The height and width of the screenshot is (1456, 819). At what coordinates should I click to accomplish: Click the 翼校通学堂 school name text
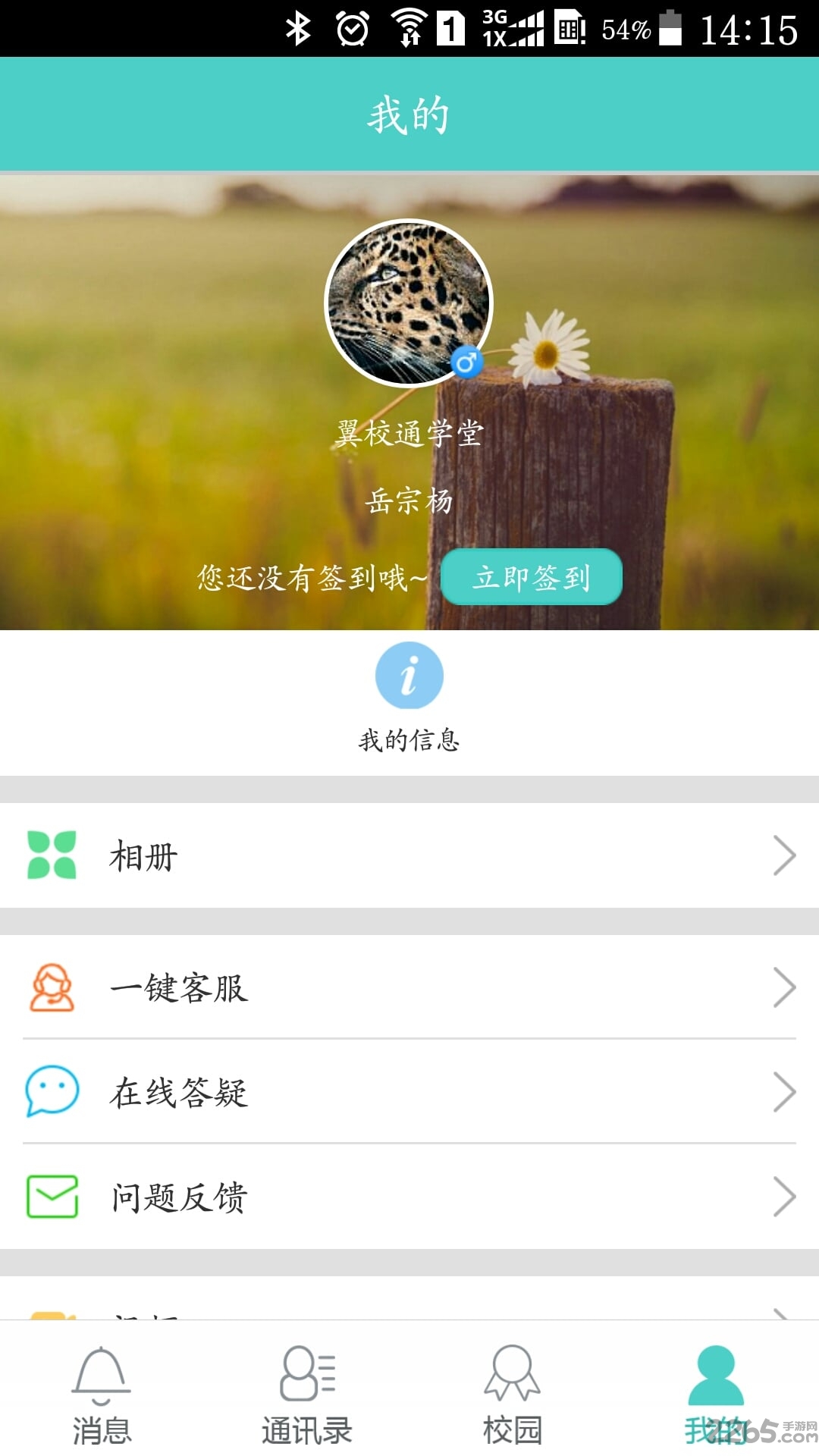click(x=409, y=434)
